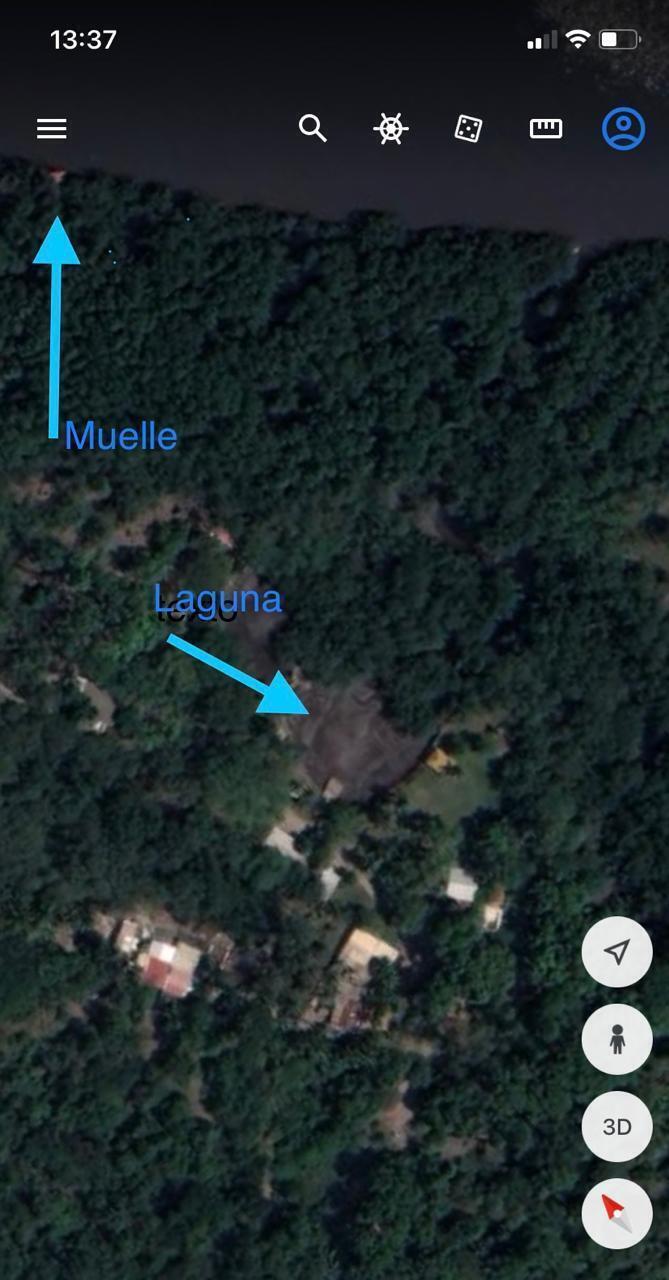Tap the dice for a random place

tap(468, 129)
